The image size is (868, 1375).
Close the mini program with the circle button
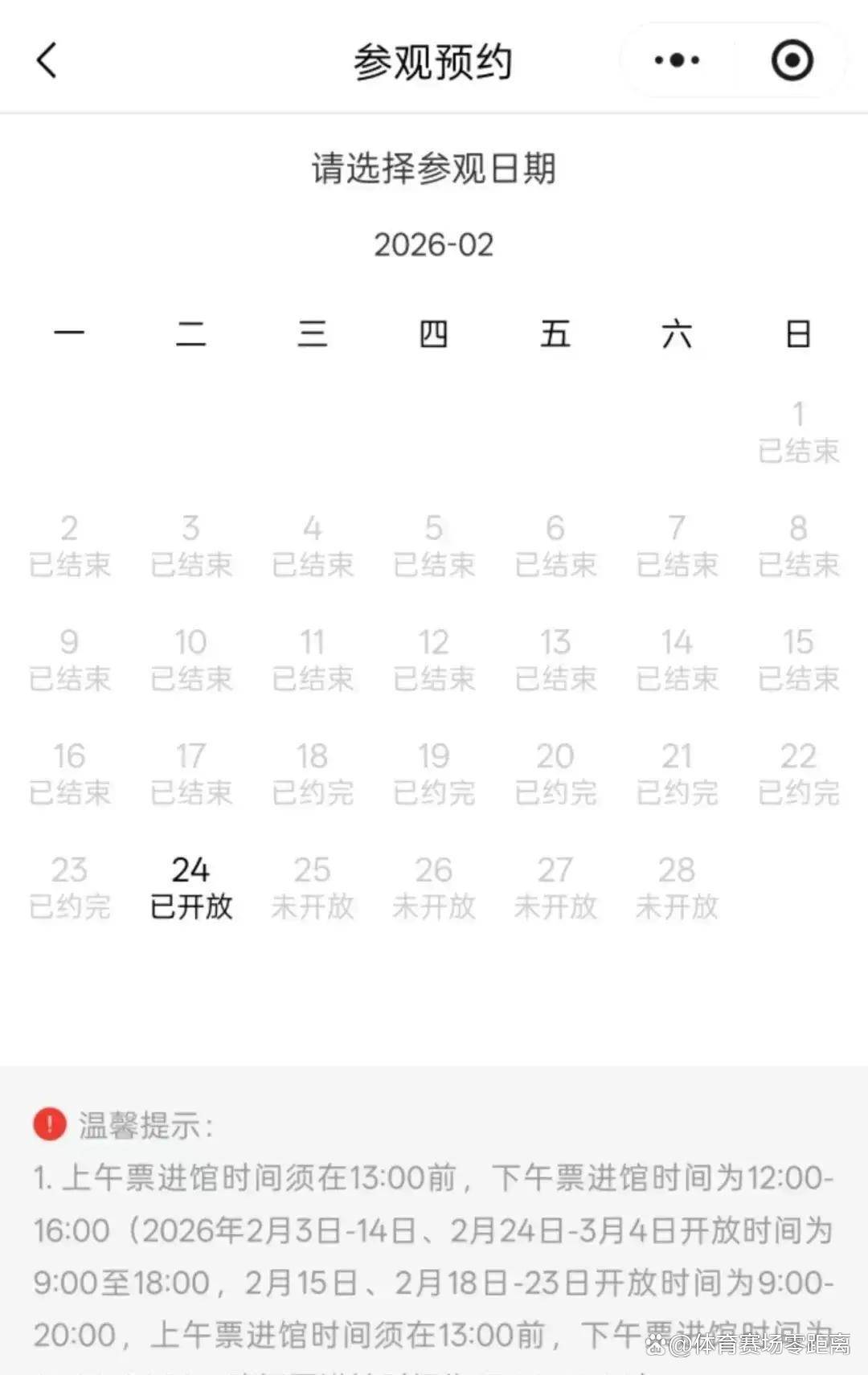click(x=792, y=60)
